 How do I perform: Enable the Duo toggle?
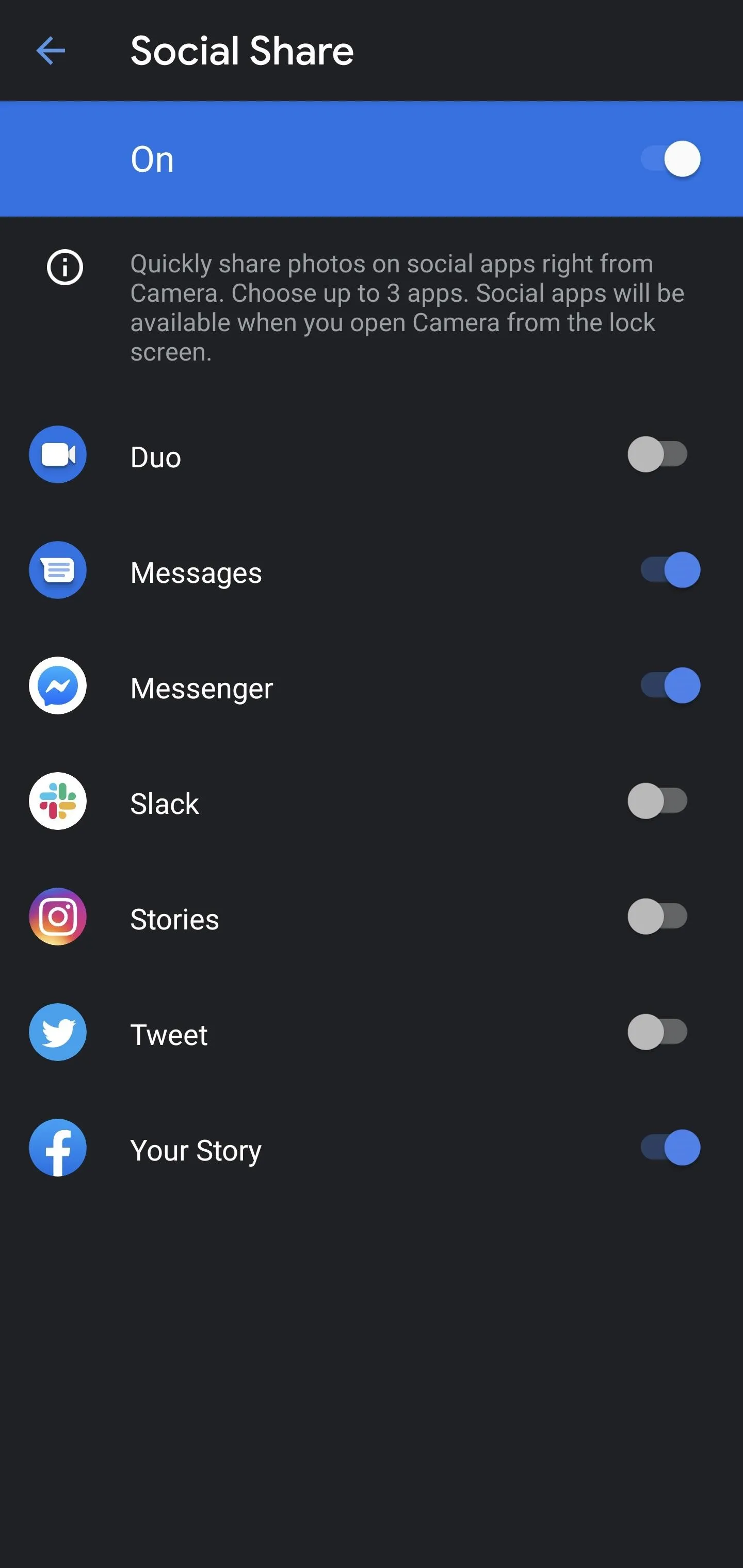pyautogui.click(x=658, y=454)
